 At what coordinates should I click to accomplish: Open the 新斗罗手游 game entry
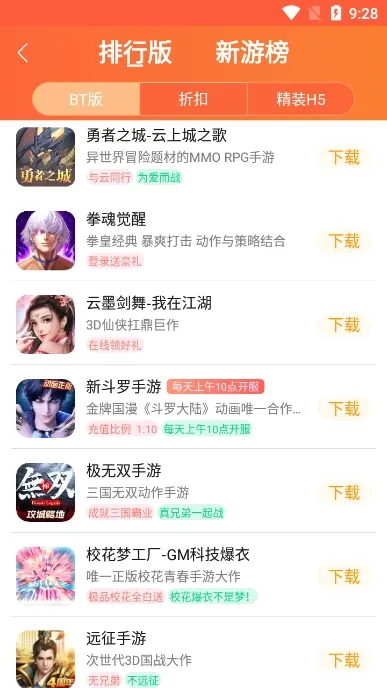(x=194, y=408)
